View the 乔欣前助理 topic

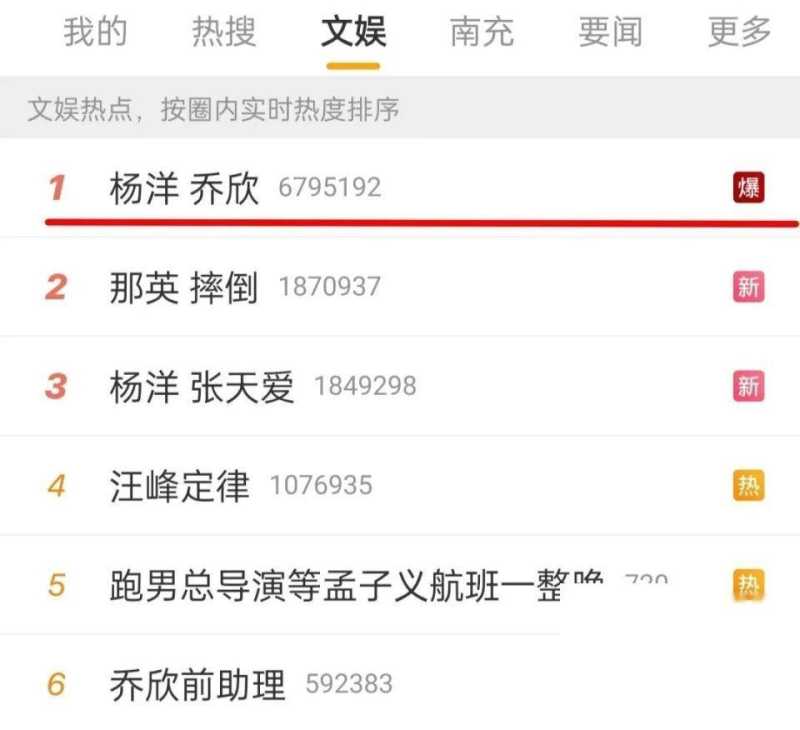(197, 685)
